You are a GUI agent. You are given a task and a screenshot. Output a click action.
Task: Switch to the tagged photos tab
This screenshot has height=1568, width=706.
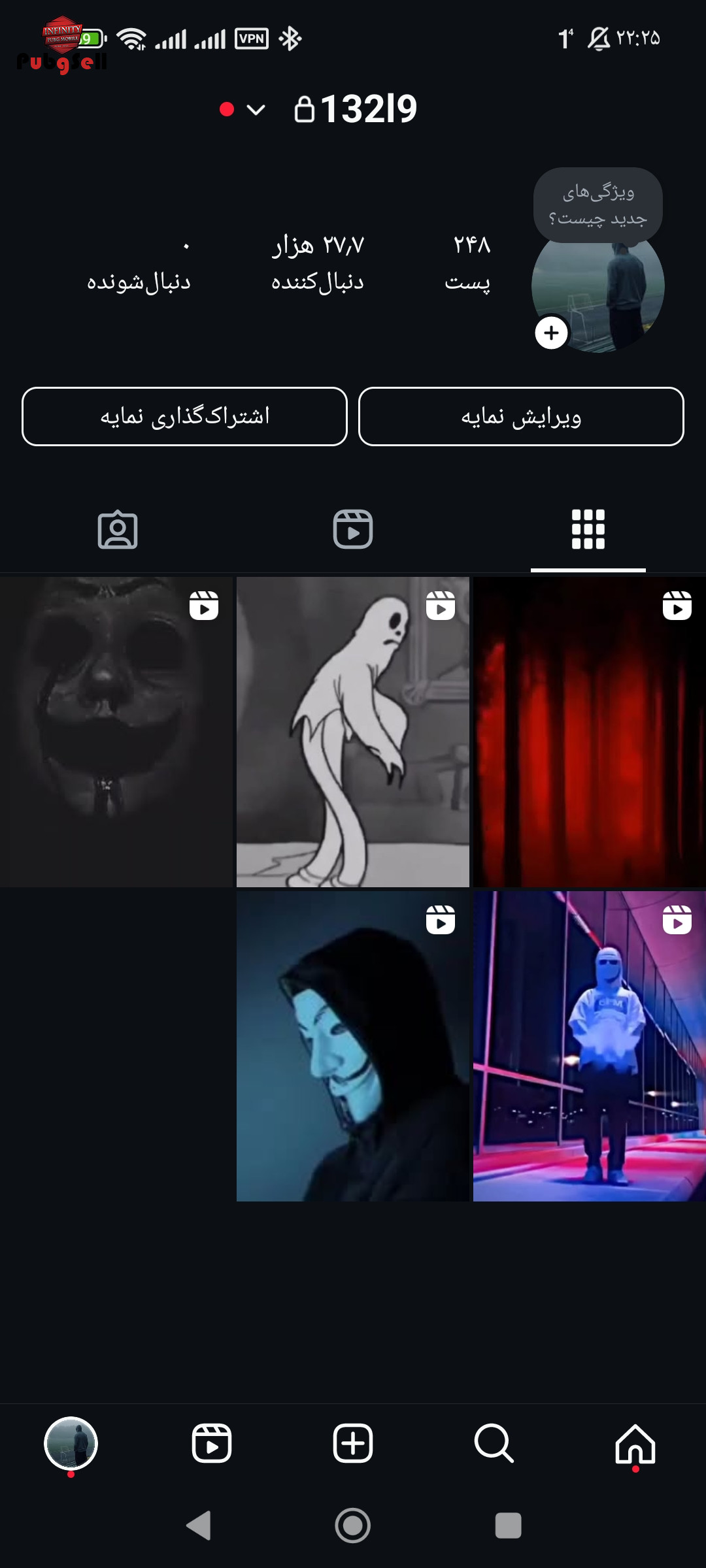pyautogui.click(x=118, y=529)
